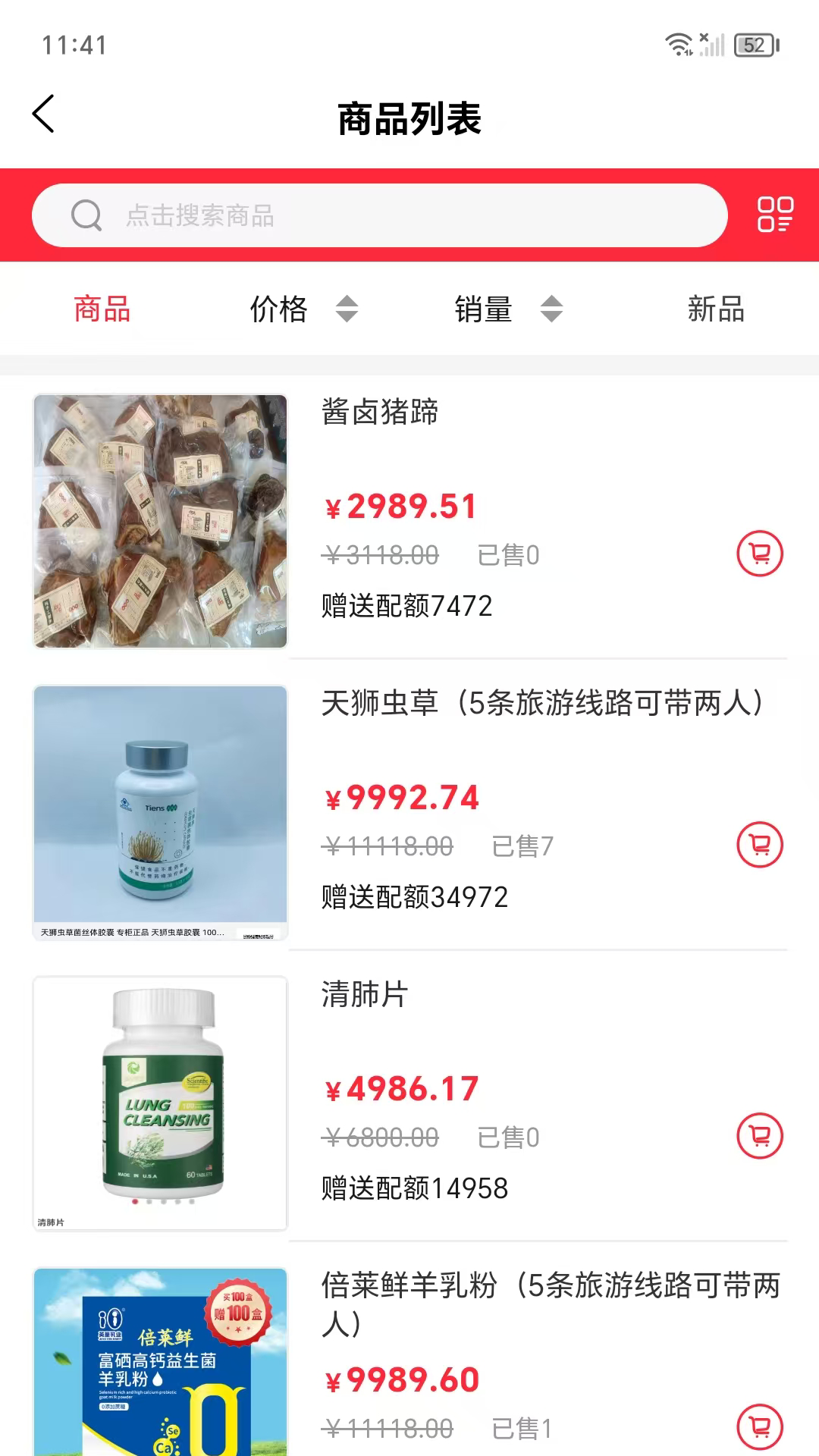The height and width of the screenshot is (1456, 819).
Task: Tap the 点击搜索商品 search box
Action: coord(379,215)
